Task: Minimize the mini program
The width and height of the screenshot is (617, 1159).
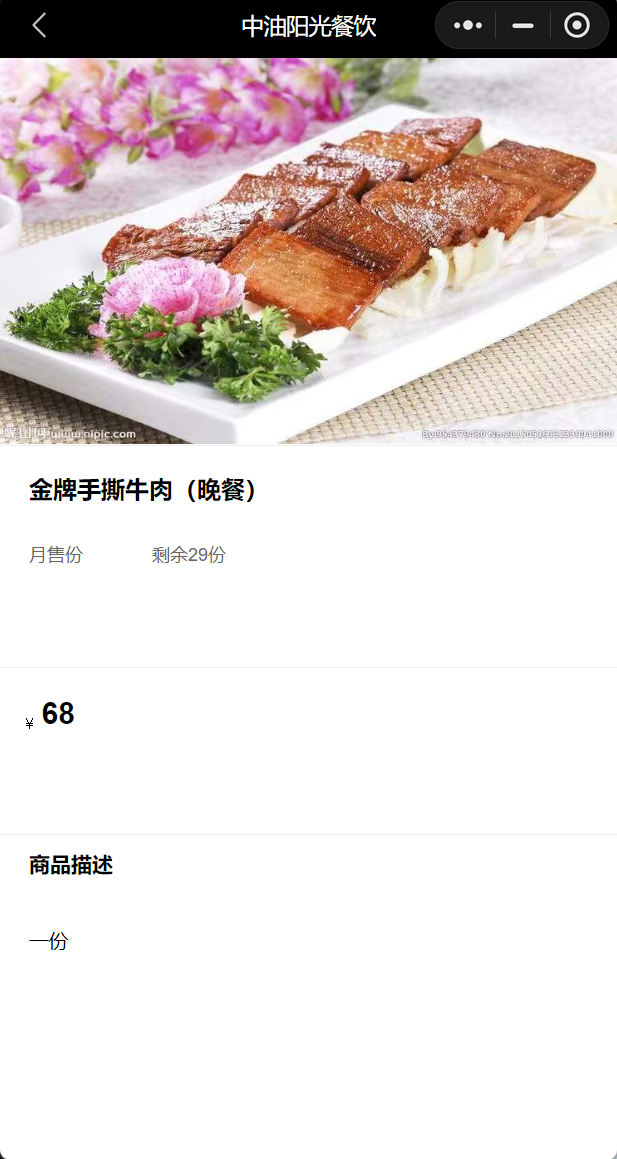Action: point(523,26)
